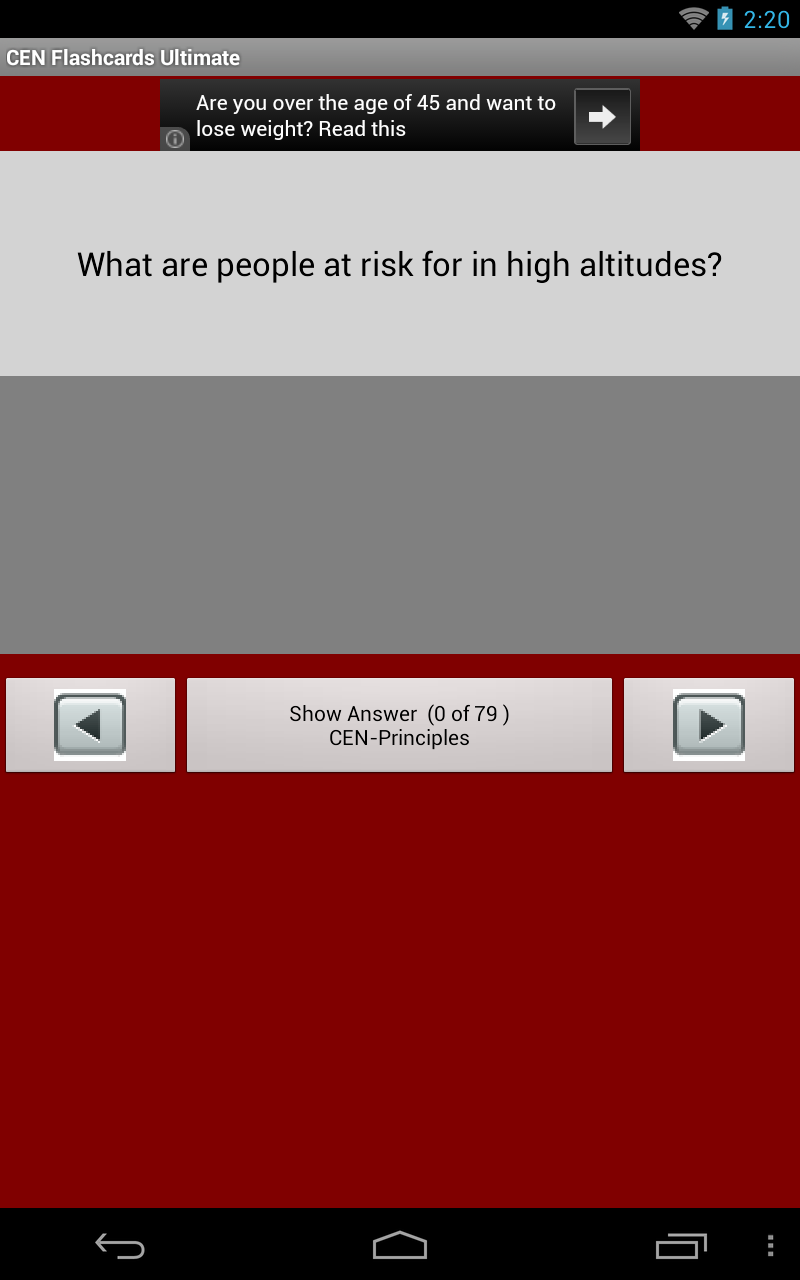This screenshot has width=800, height=1280.
Task: Tap the CEN-Principles deck label
Action: 399,740
